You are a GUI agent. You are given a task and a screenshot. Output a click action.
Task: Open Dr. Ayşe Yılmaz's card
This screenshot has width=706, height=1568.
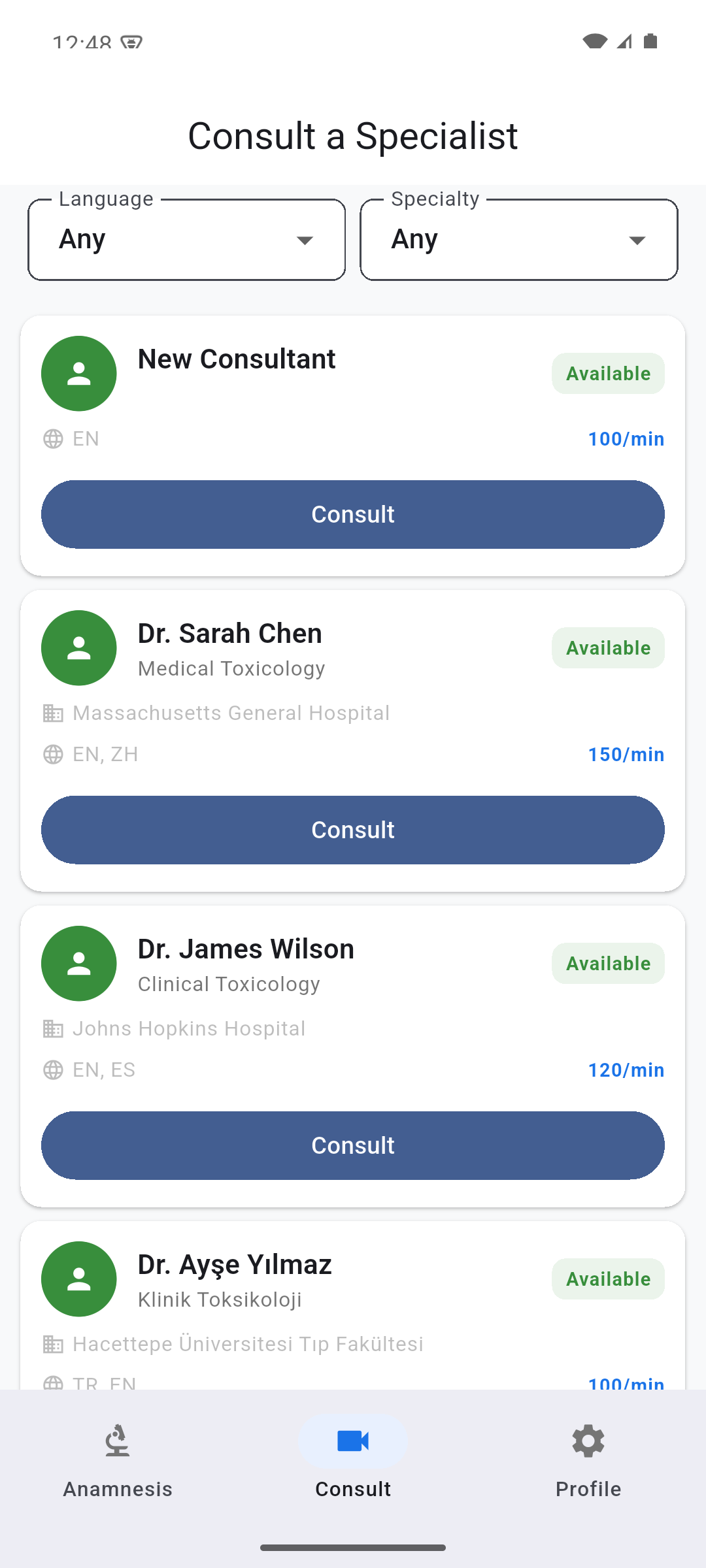click(353, 1305)
